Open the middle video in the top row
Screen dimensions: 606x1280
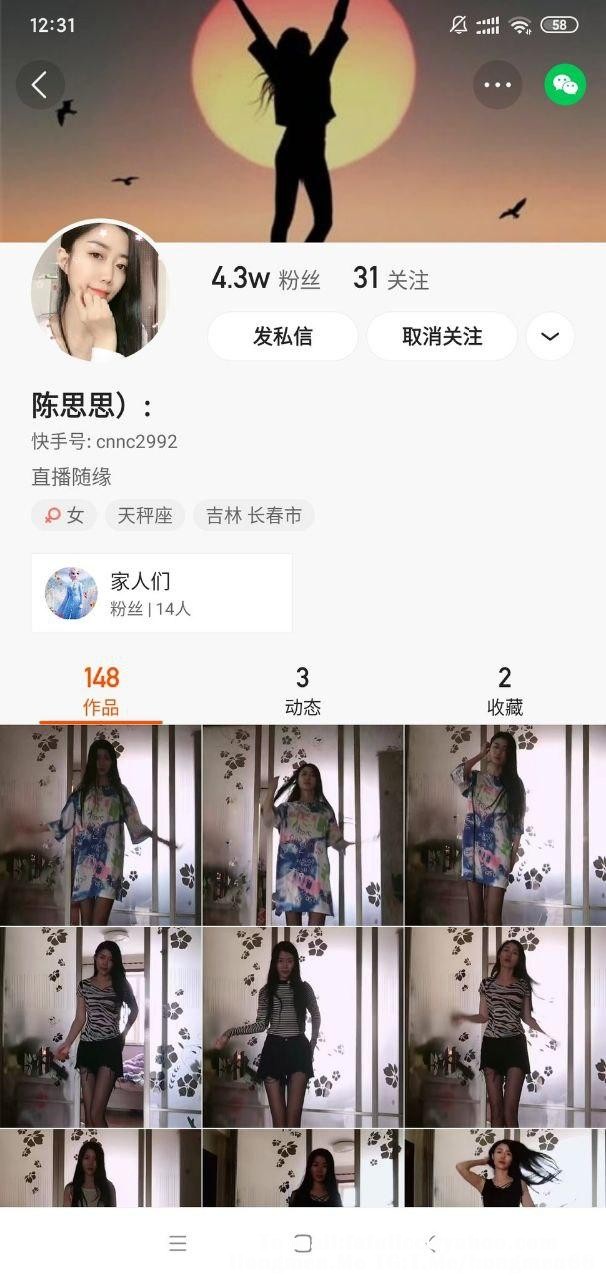click(303, 825)
